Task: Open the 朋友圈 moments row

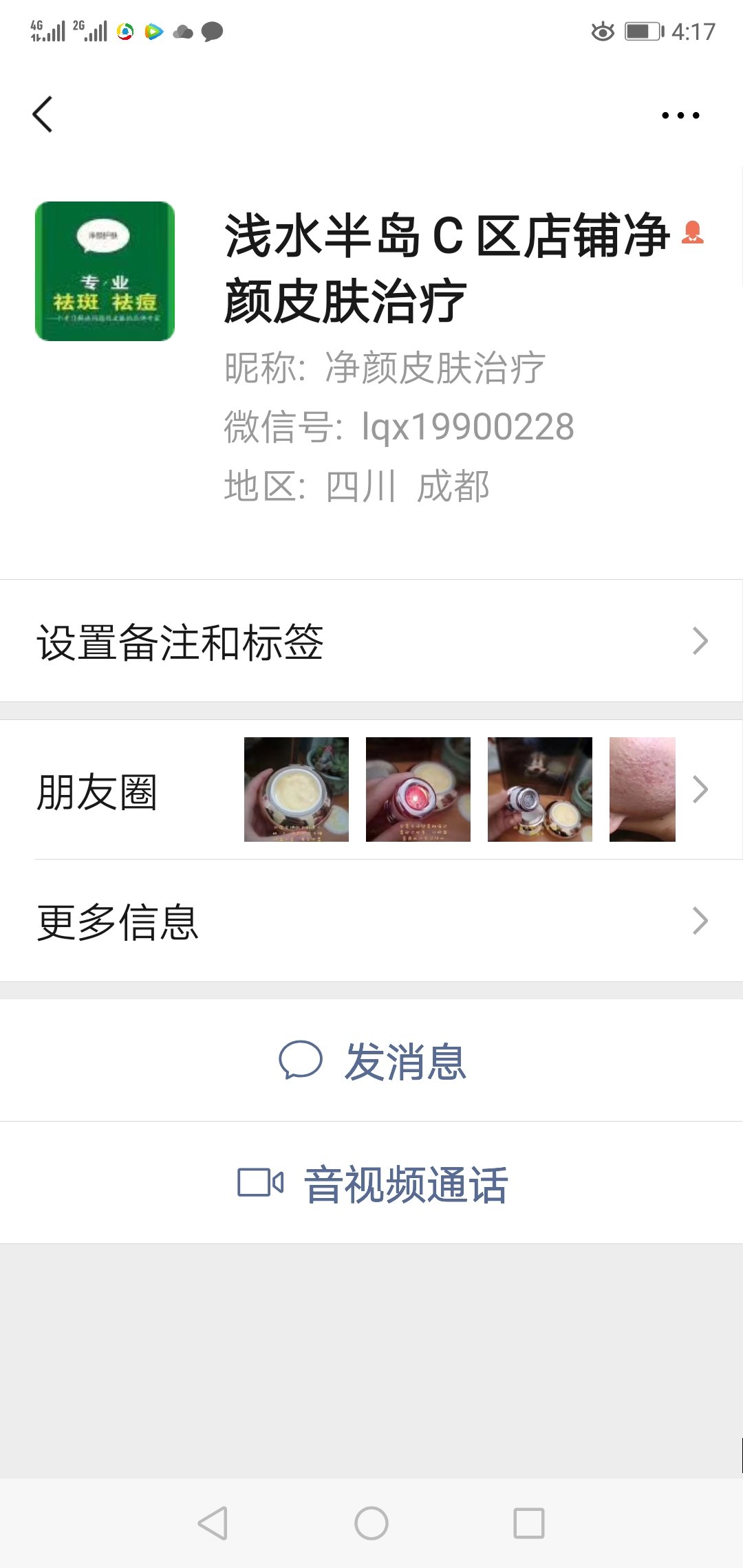Action: click(371, 790)
